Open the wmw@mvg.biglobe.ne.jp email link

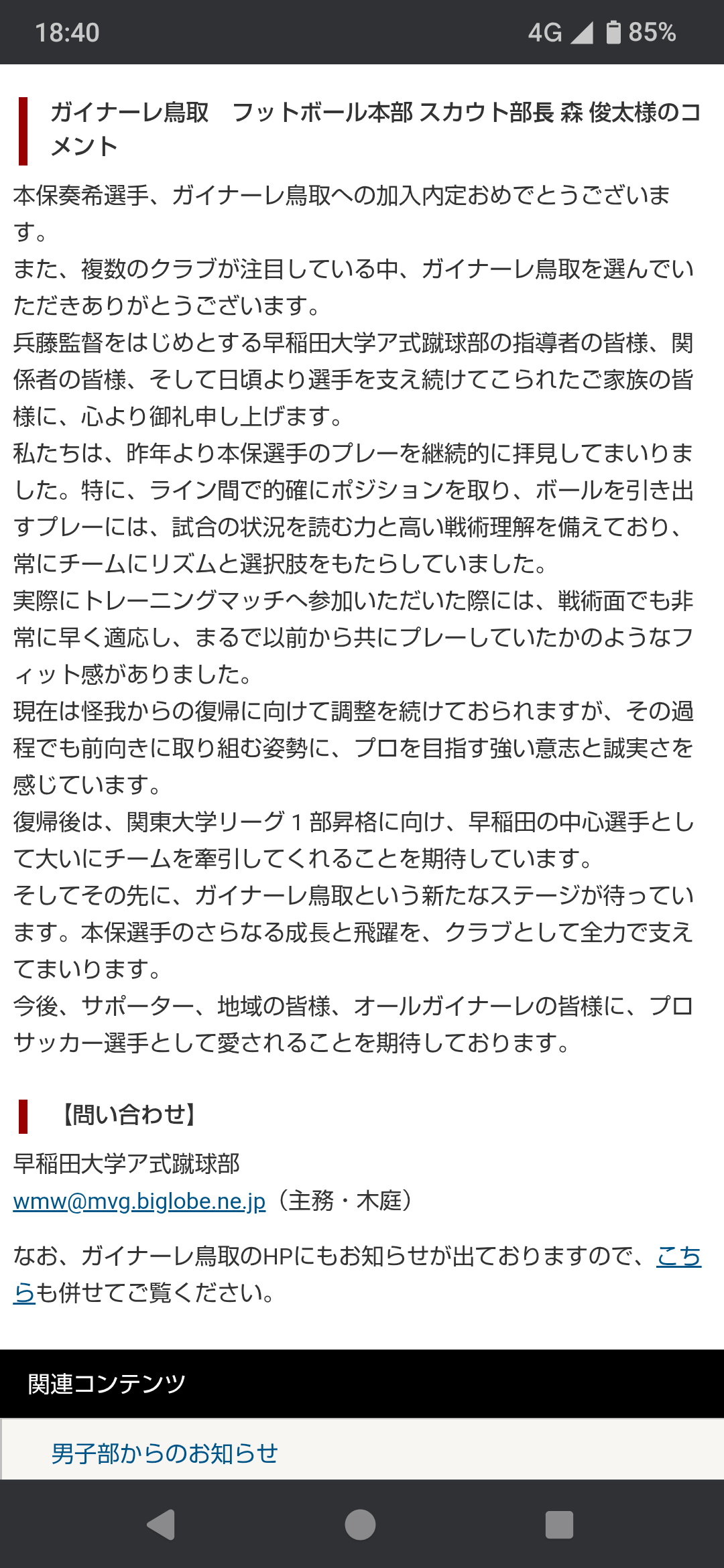coord(139,1201)
